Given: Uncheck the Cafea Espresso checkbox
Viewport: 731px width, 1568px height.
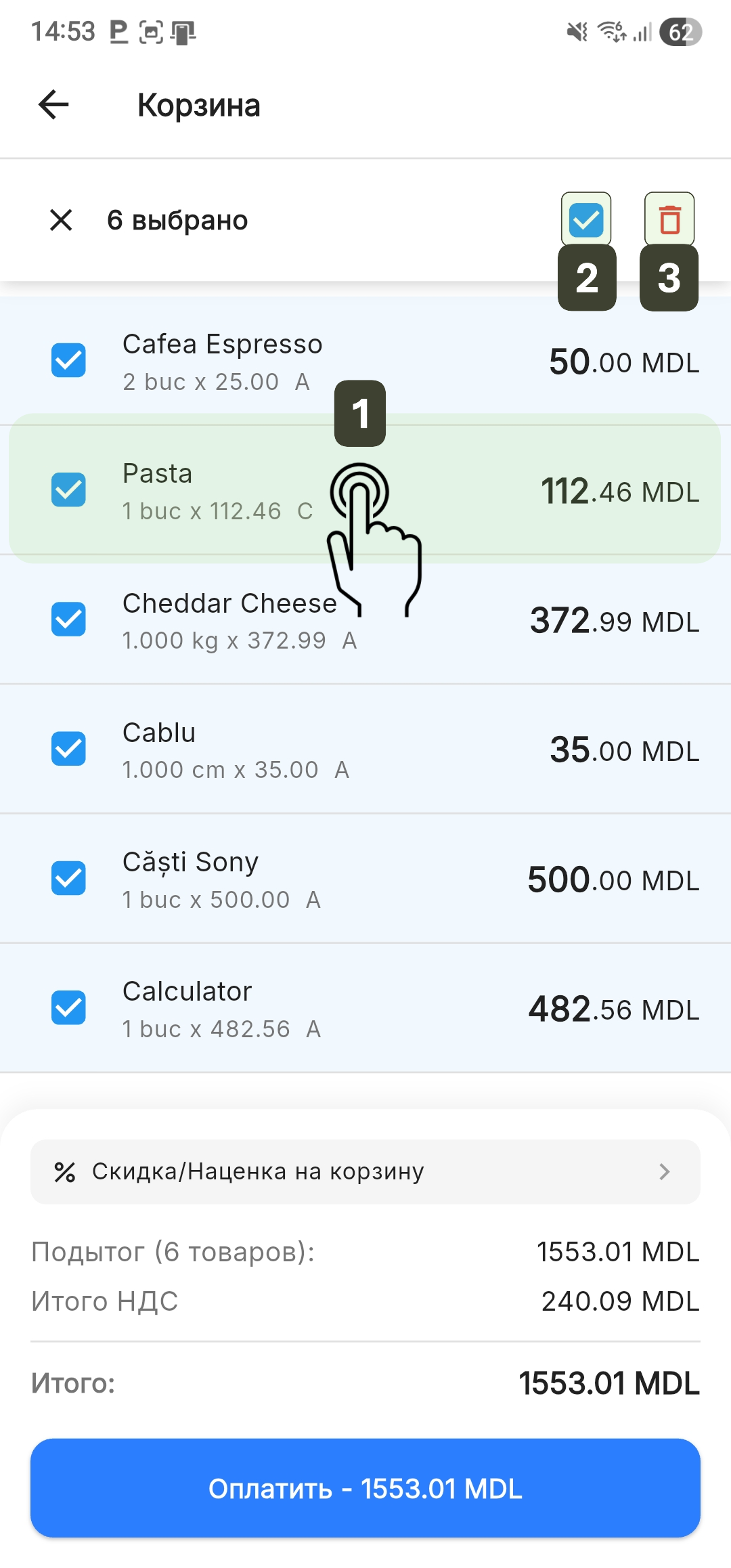Looking at the screenshot, I should pos(68,360).
